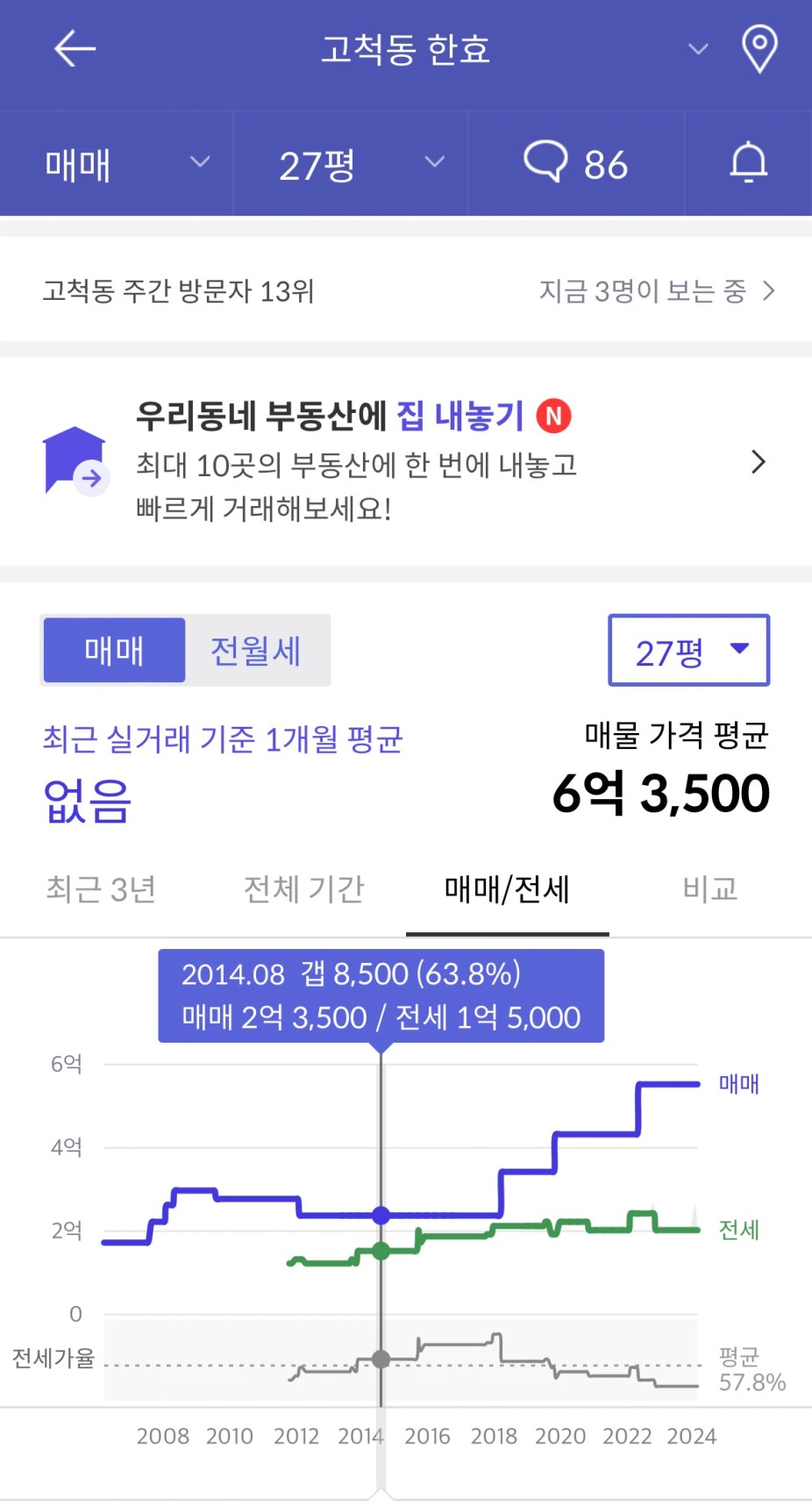Tap the 2014.08 marker on 매매 line
This screenshot has height=1512, width=812.
point(381,1215)
